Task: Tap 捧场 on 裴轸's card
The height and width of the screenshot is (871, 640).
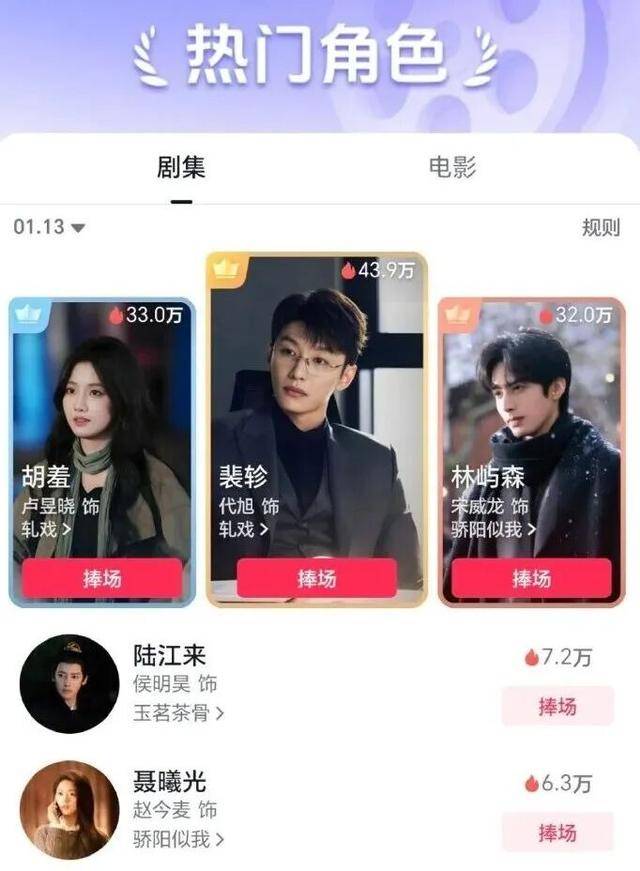Action: [316, 579]
